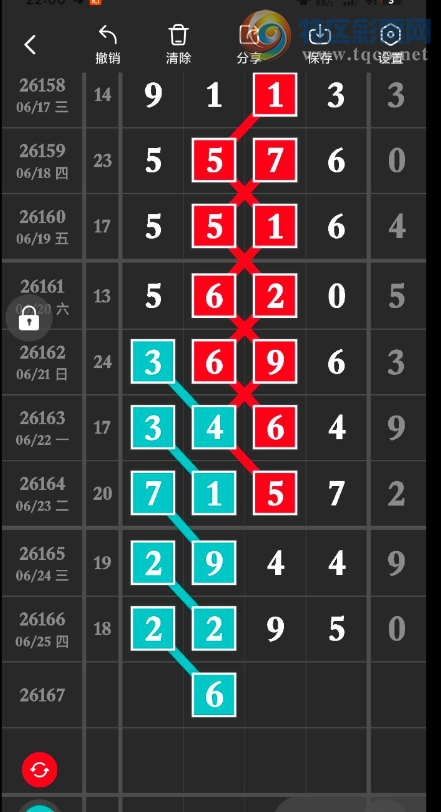Image resolution: width=441 pixels, height=812 pixels.
Task: Undo the last mark with 撤销
Action: tap(108, 45)
